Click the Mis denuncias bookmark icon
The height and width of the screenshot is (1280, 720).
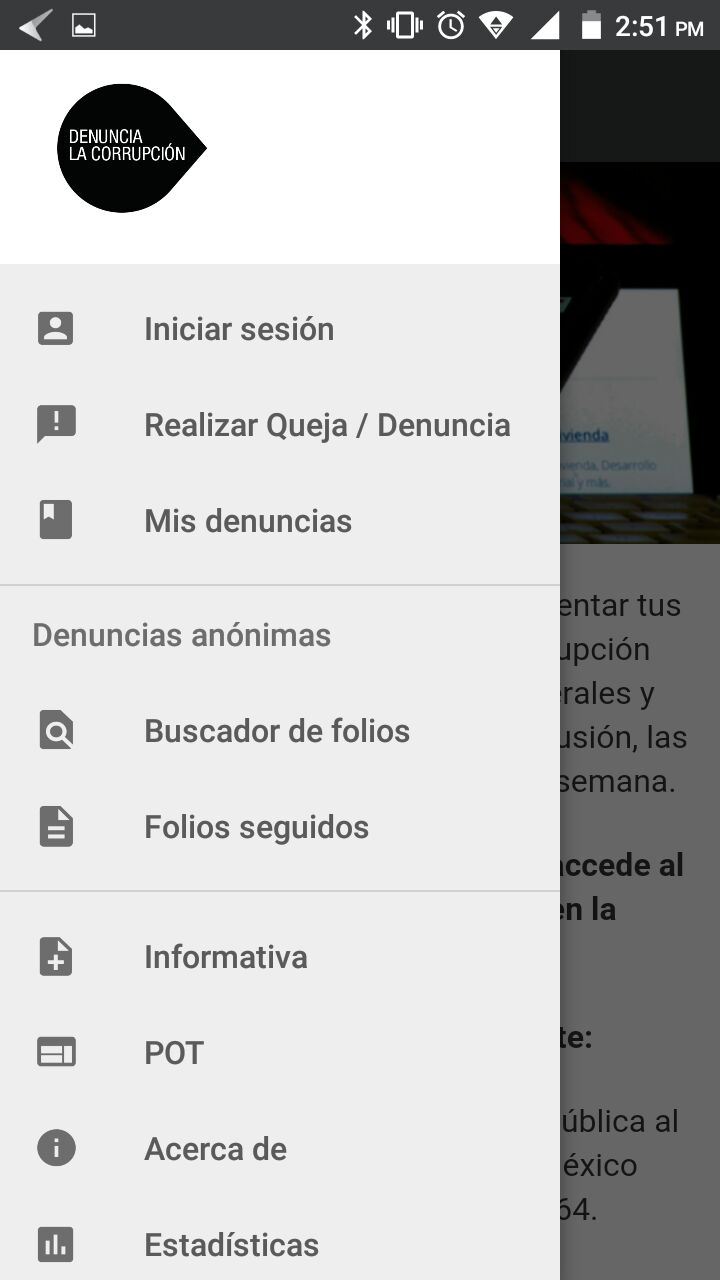pos(55,519)
